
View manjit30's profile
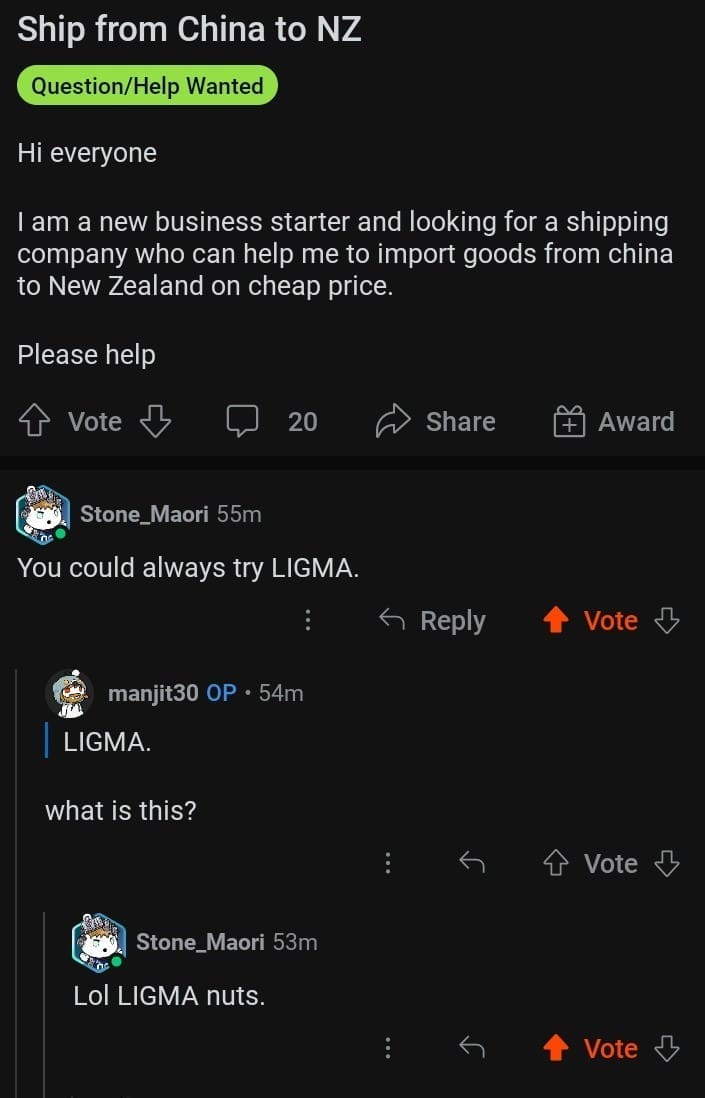(x=152, y=692)
